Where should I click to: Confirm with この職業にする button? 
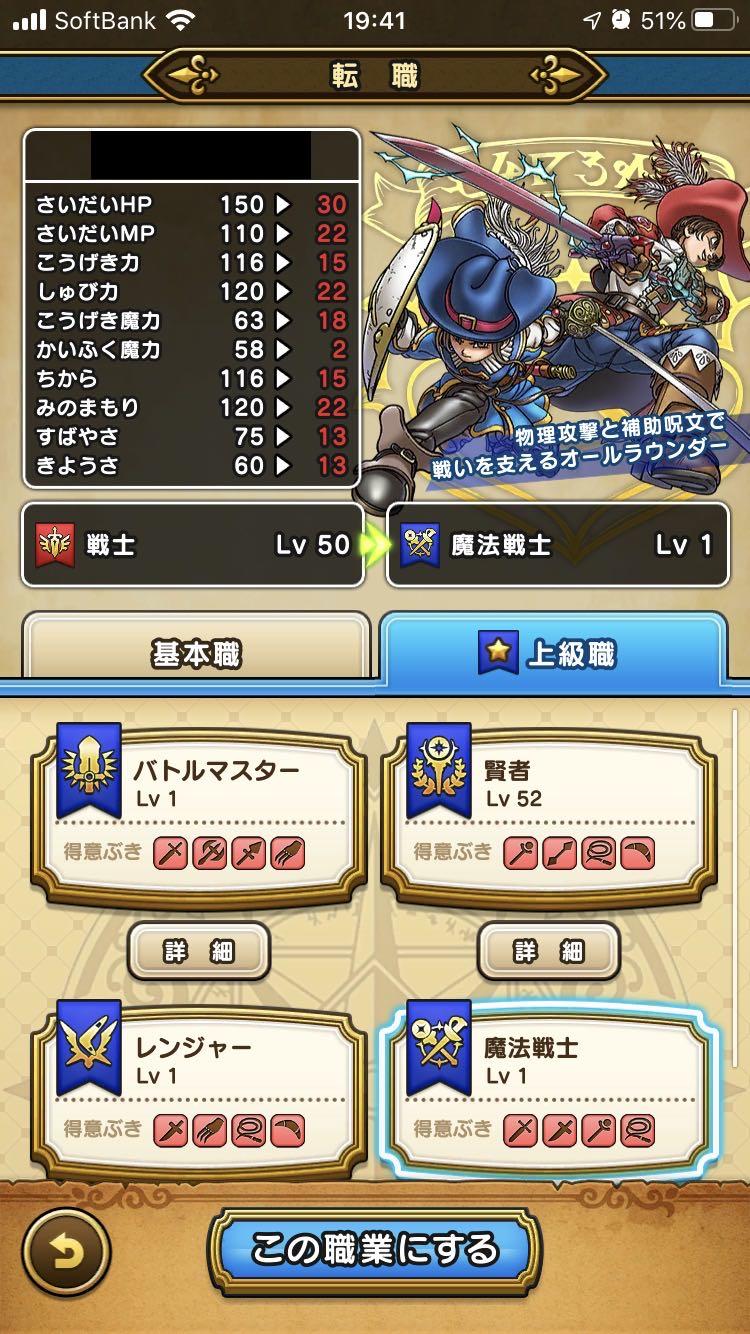(375, 1250)
